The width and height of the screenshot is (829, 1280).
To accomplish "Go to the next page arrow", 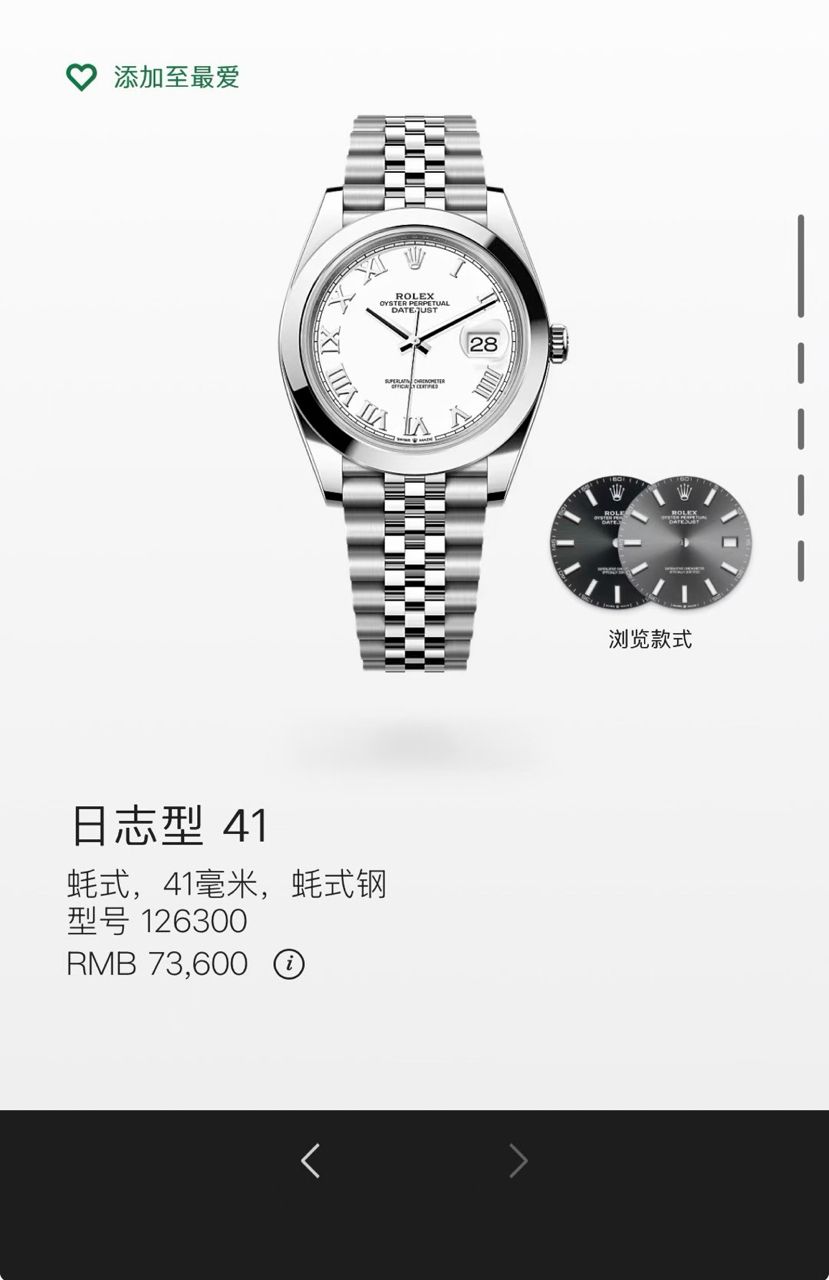I will (517, 1161).
